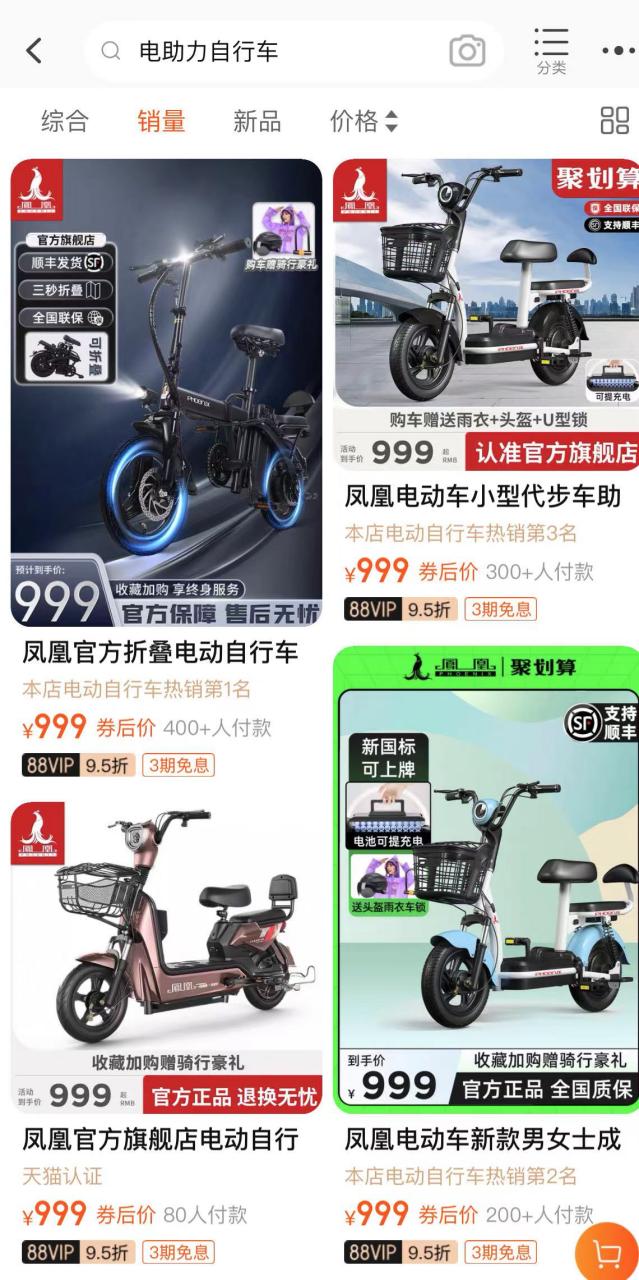The image size is (639, 1280).
Task: Switch to the 综合 sorting tab
Action: 65,122
